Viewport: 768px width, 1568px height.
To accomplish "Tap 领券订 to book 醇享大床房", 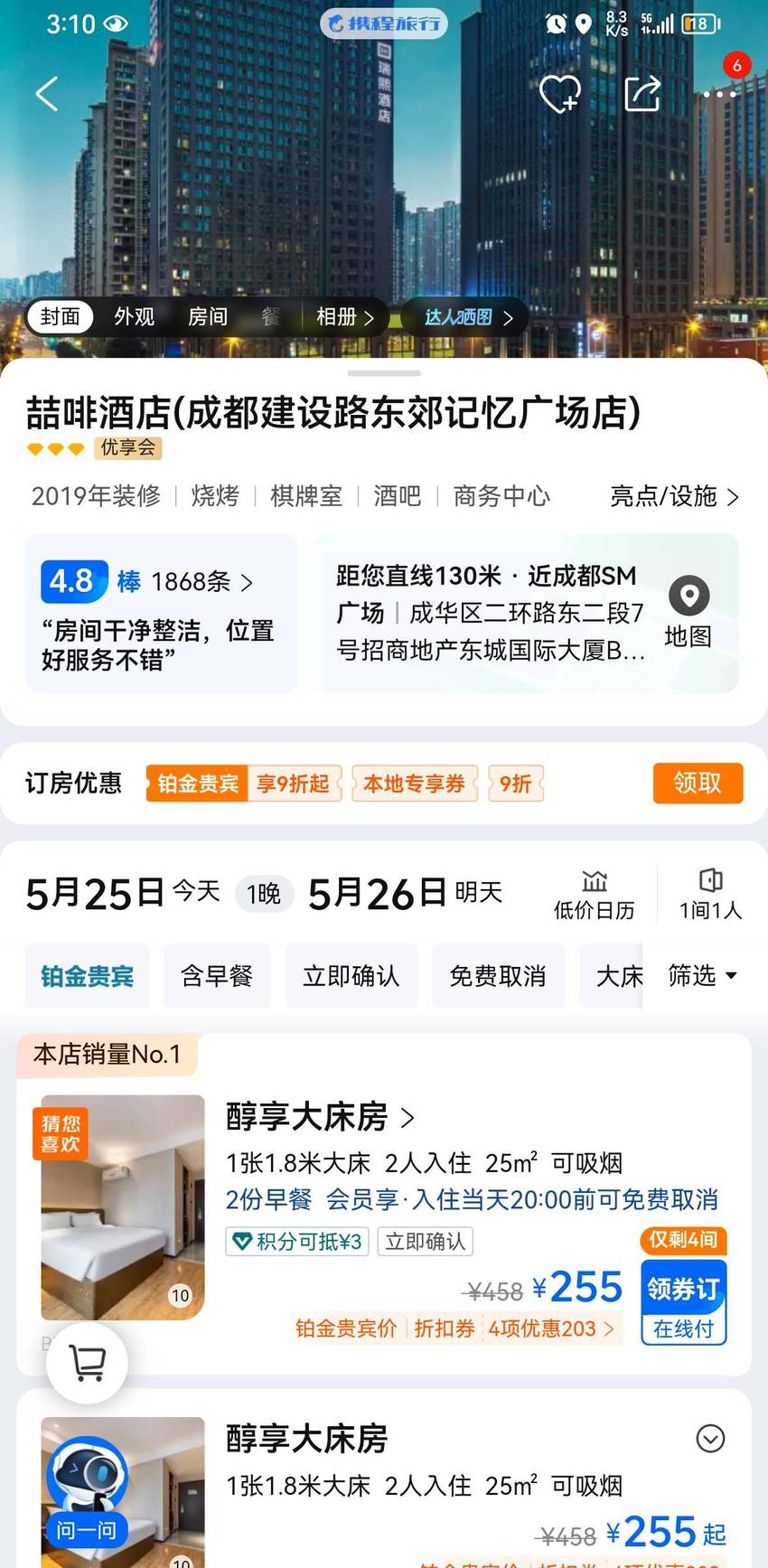I will [684, 1302].
